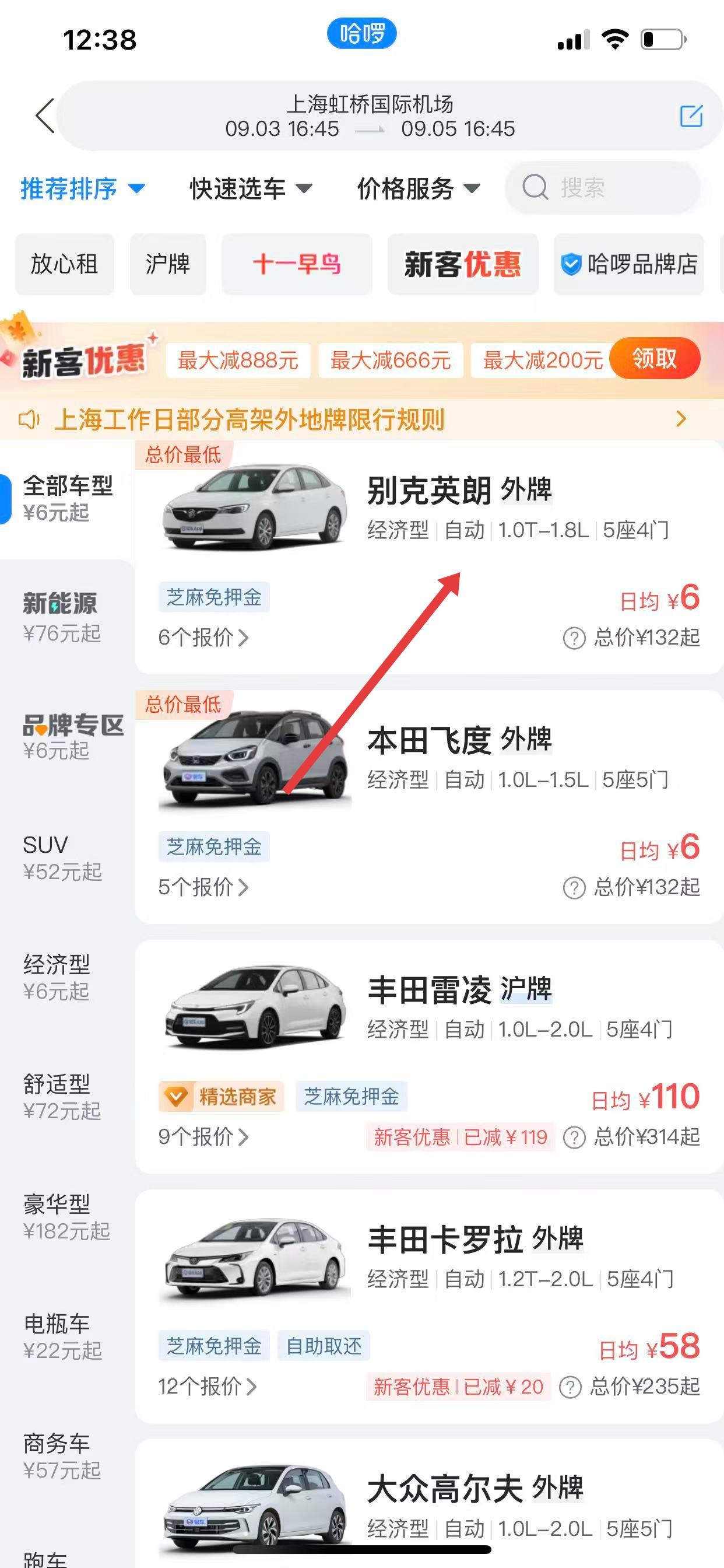This screenshot has width=724, height=1568.
Task: Tap the 搜索 search field
Action: point(602,187)
